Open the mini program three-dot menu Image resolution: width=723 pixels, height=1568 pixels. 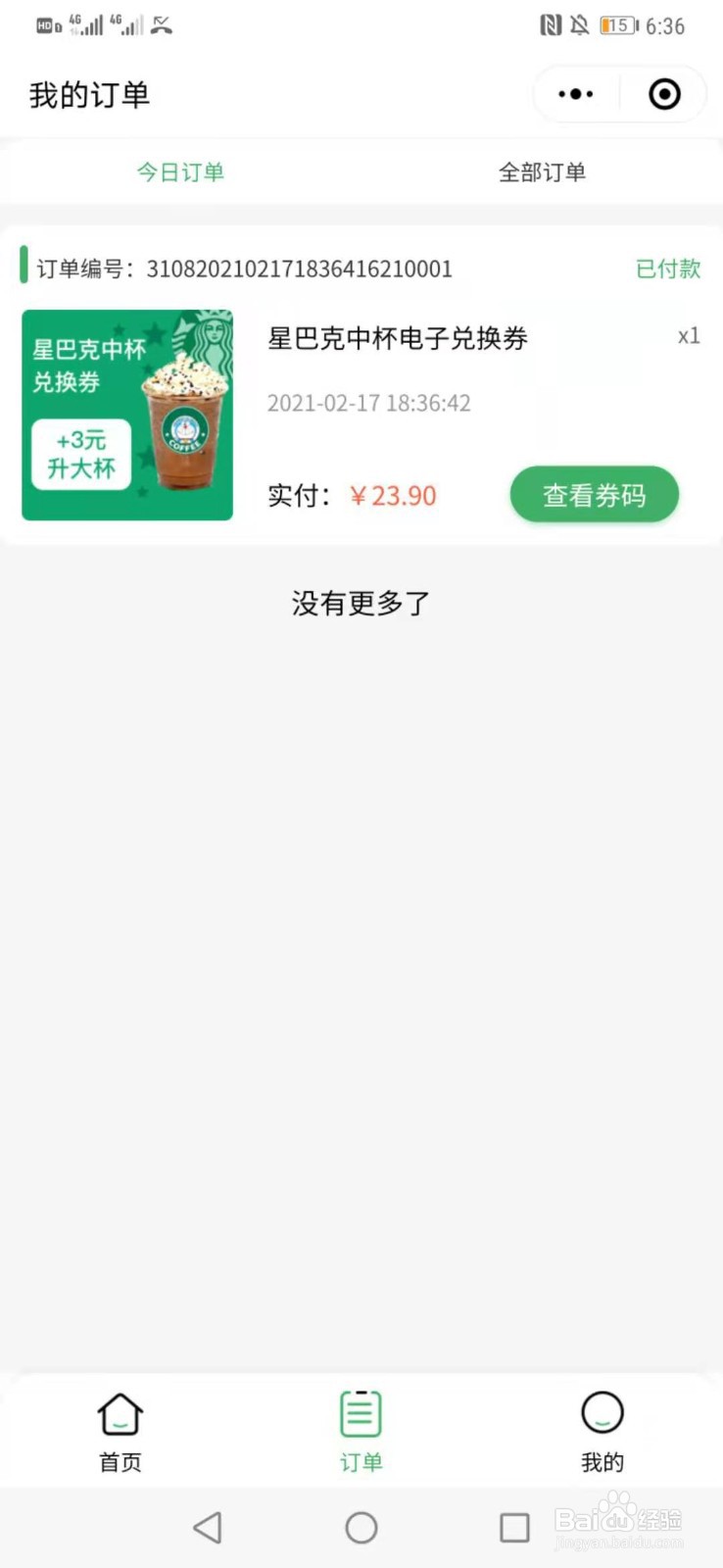point(576,95)
